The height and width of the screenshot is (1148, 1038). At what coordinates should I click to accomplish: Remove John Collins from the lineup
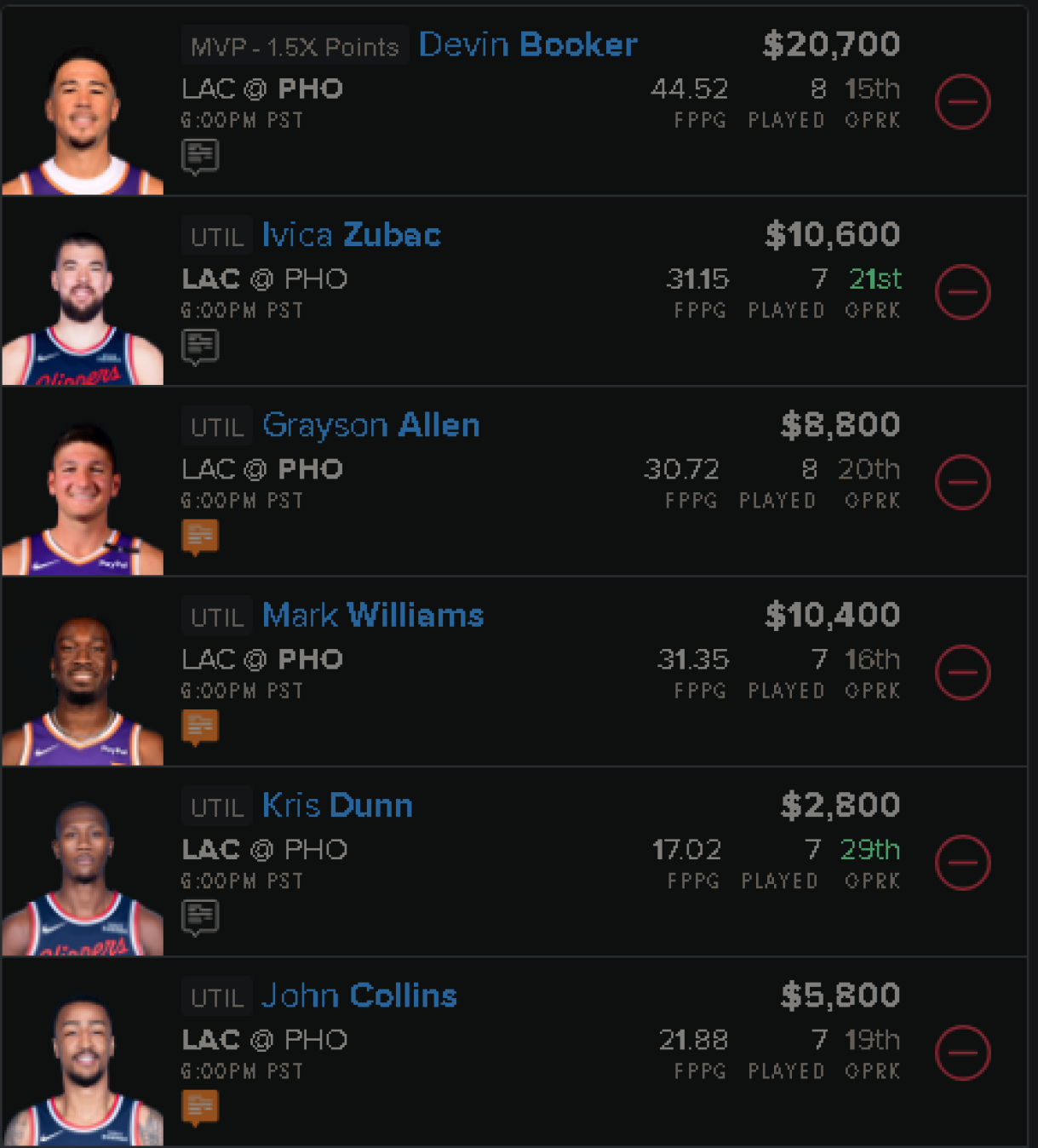point(961,1052)
